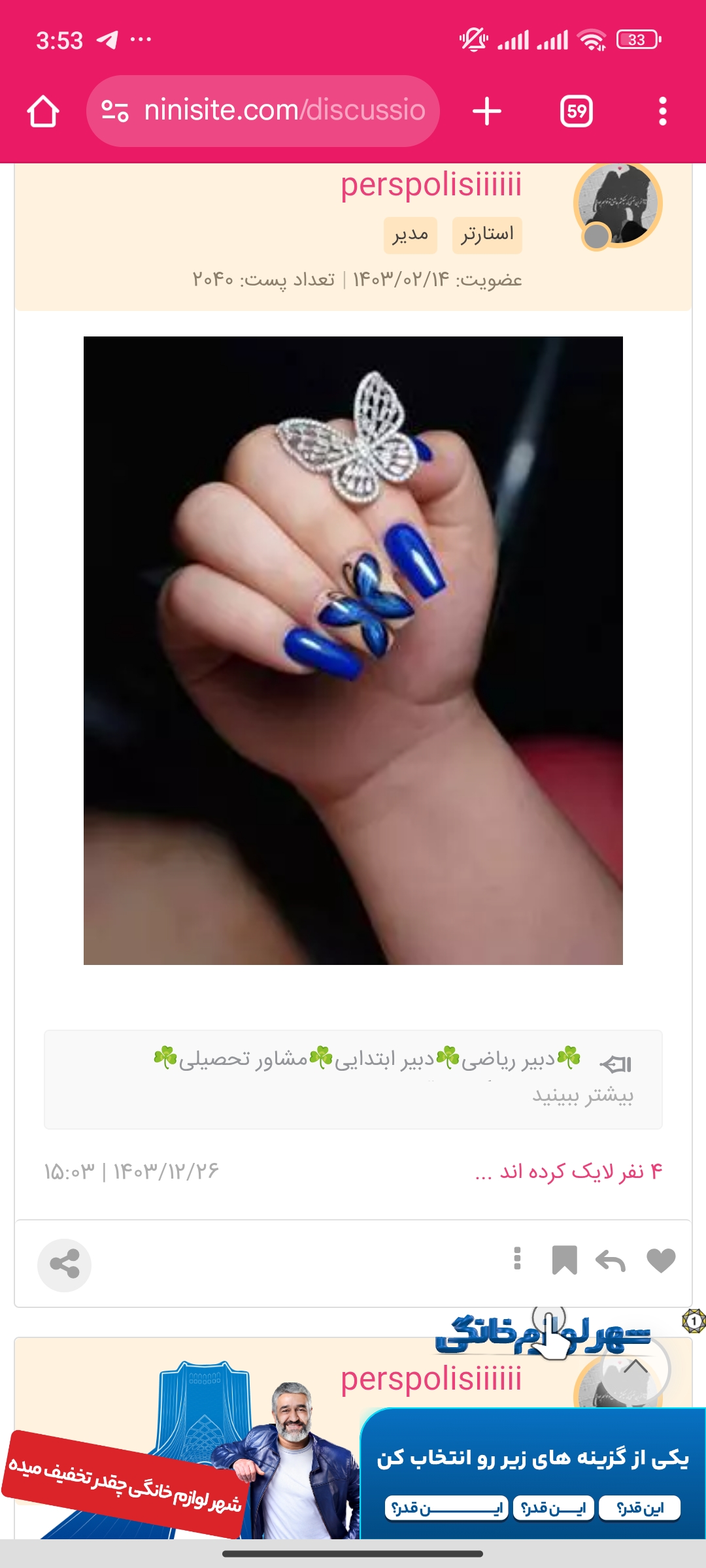Show the 59 open tabs
The width and height of the screenshot is (706, 1568).
point(576,111)
